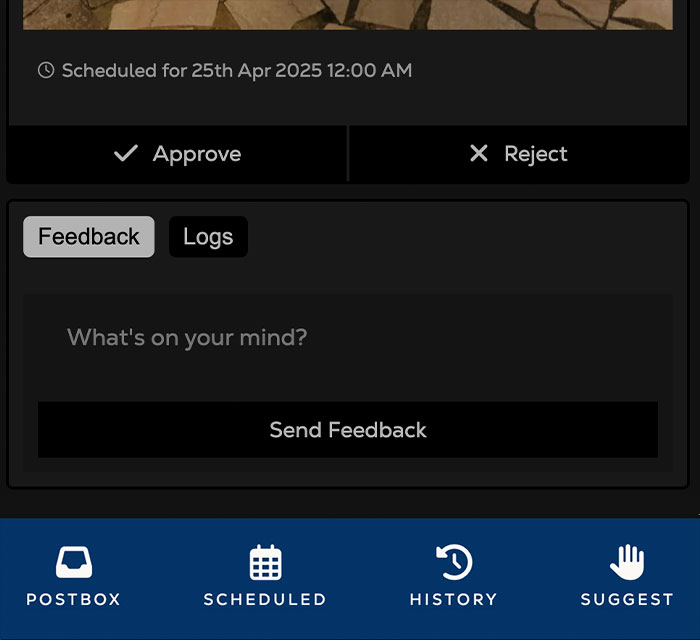Switch to the Feedback tab
The width and height of the screenshot is (700, 640).
[x=89, y=237]
